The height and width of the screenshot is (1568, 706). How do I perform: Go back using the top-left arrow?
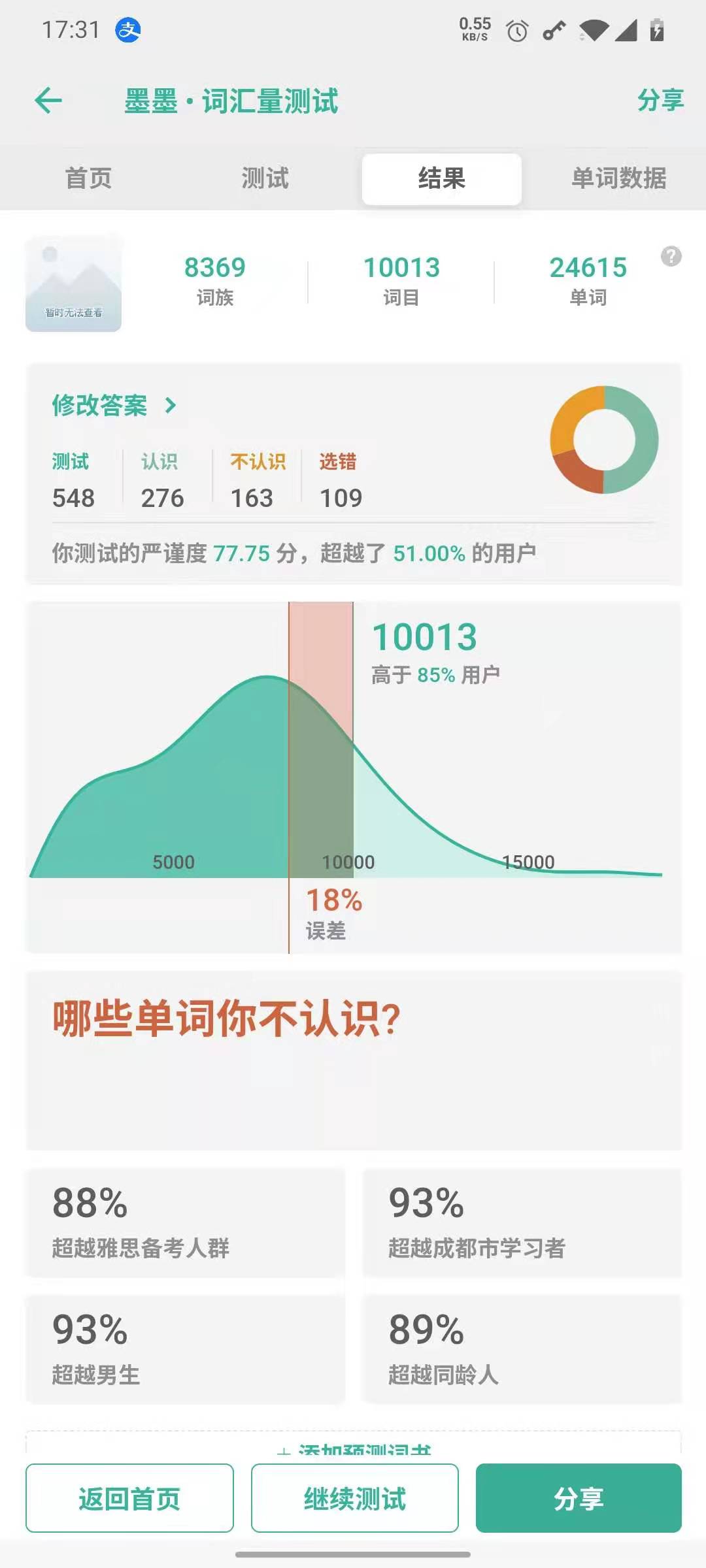(x=48, y=101)
